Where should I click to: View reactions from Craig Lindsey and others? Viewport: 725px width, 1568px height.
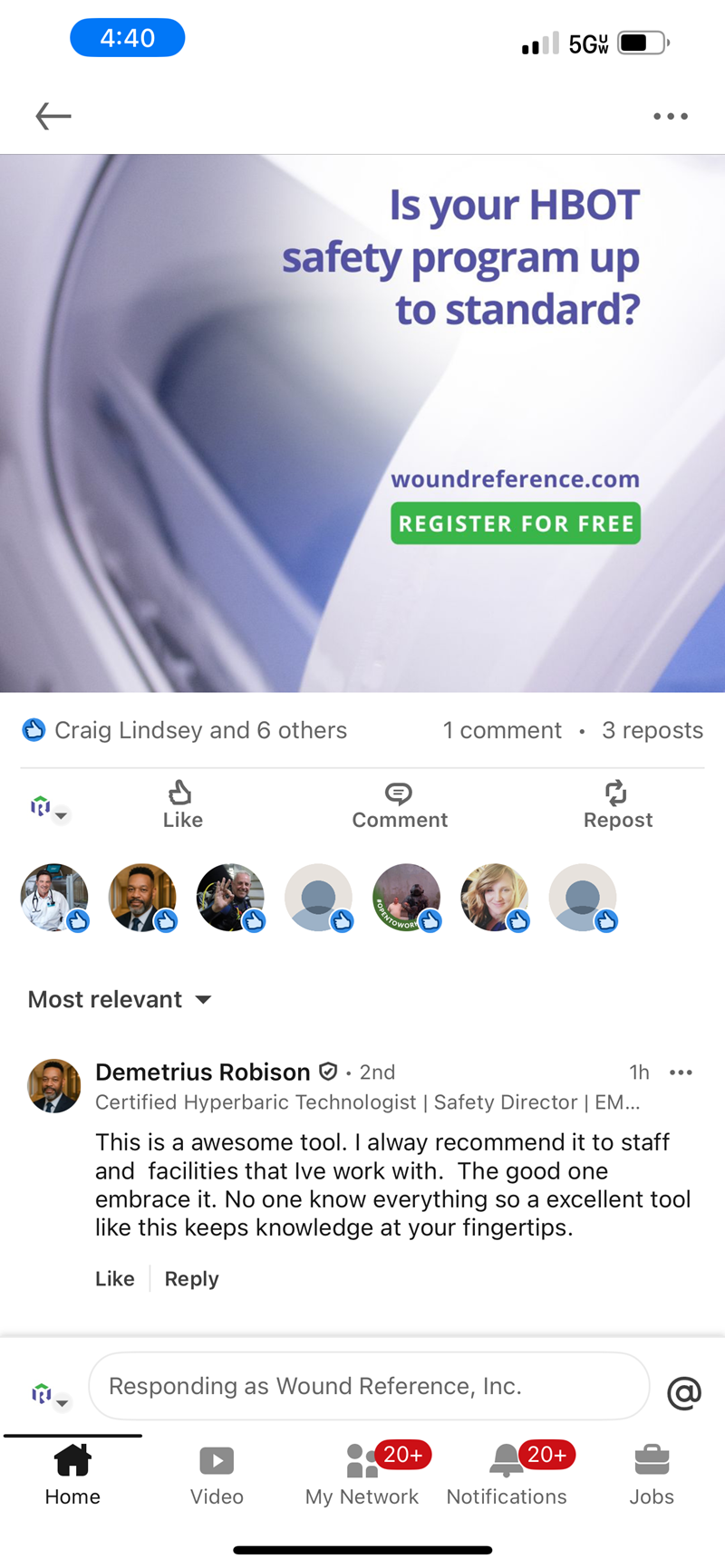click(x=199, y=730)
